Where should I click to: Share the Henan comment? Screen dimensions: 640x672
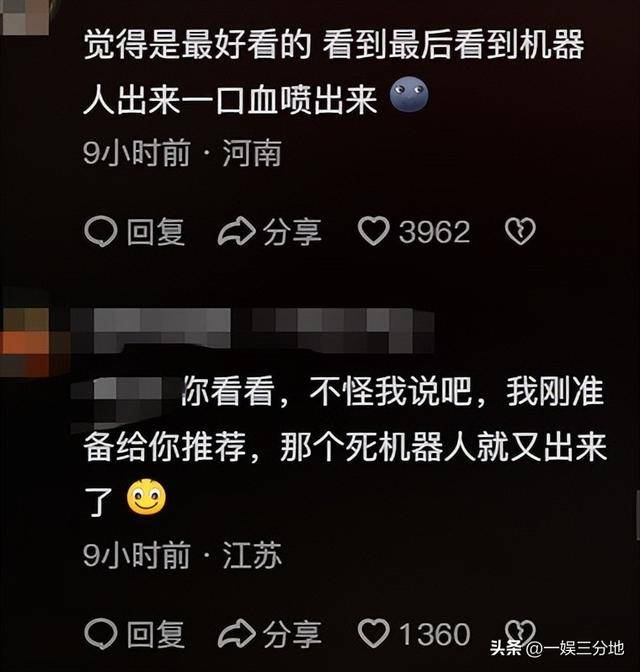(x=270, y=232)
